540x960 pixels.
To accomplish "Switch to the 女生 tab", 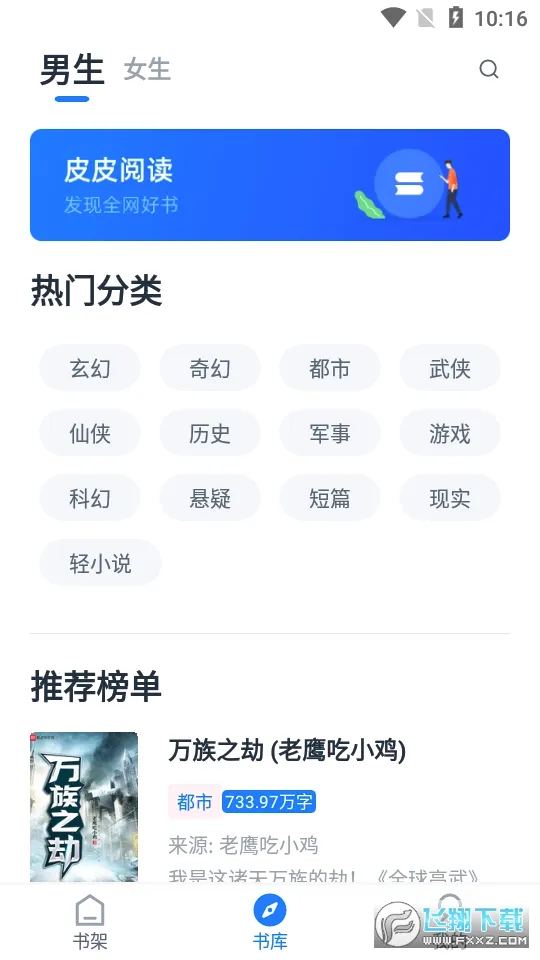I will 147,69.
